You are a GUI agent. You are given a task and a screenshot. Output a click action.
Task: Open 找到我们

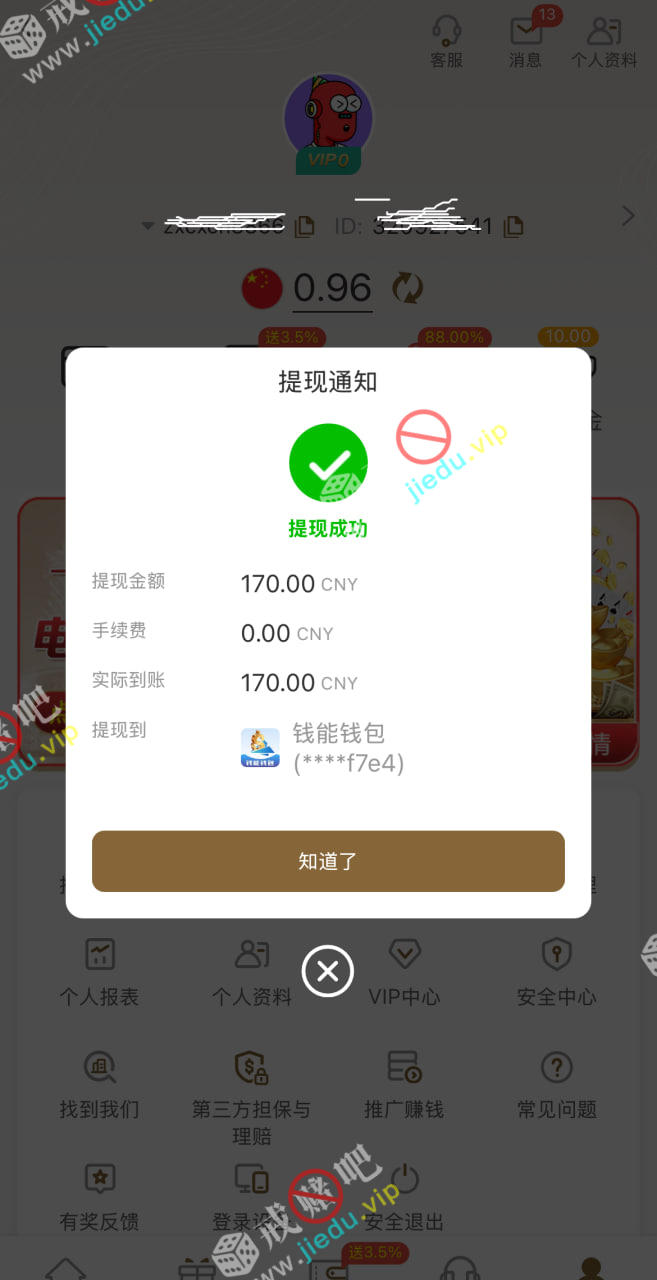click(x=99, y=1083)
